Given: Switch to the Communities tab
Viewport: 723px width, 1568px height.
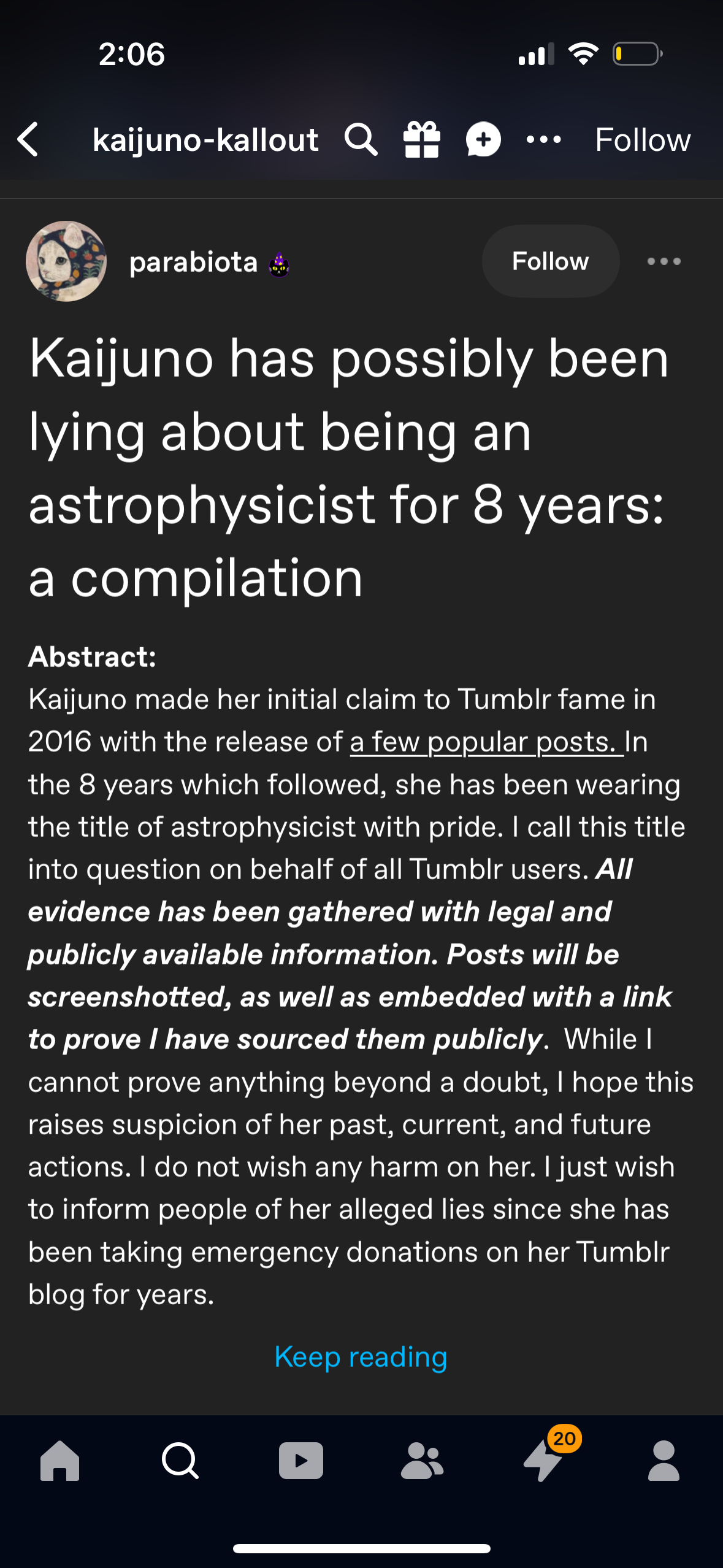Looking at the screenshot, I should point(422,1461).
